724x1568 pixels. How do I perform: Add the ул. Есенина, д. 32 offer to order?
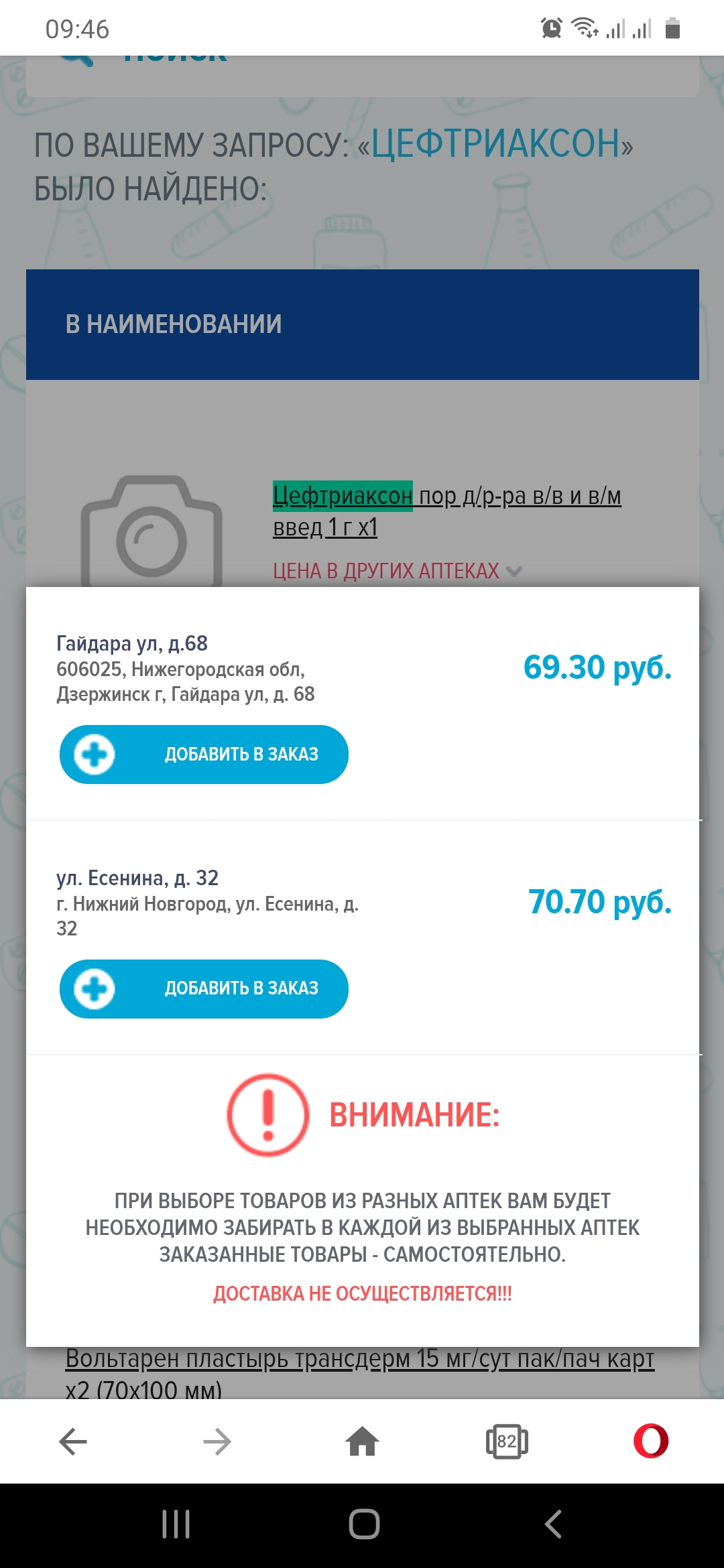click(x=204, y=989)
